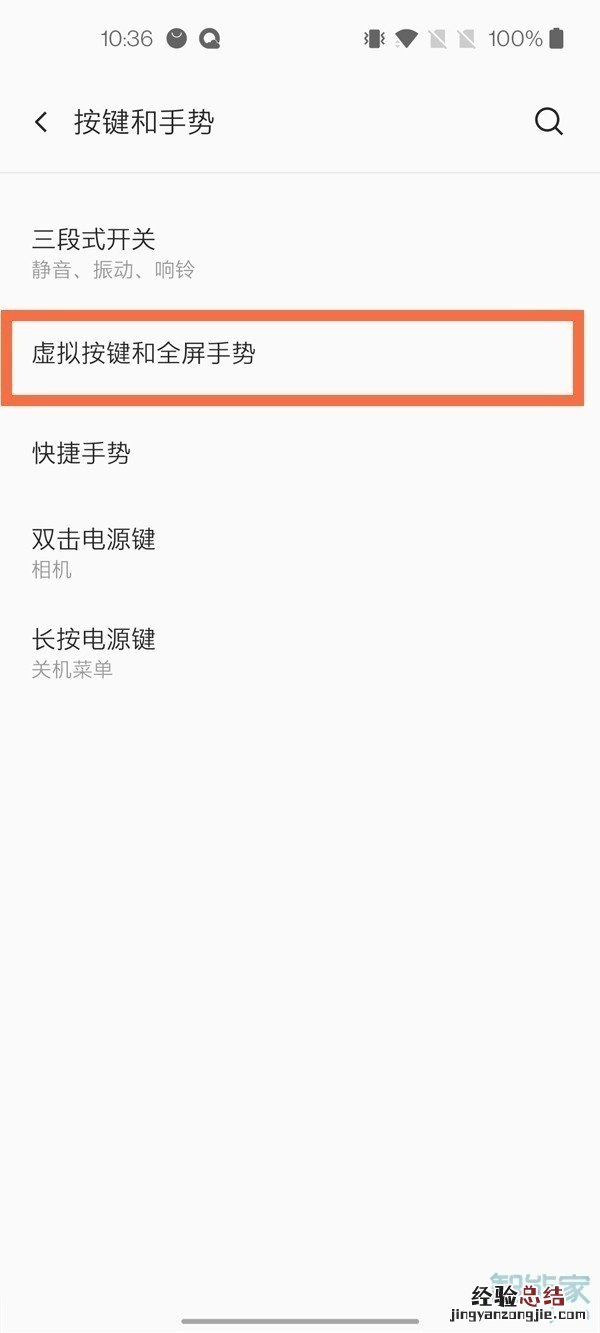The image size is (600, 1333).
Task: Open the search icon in header
Action: tap(548, 122)
